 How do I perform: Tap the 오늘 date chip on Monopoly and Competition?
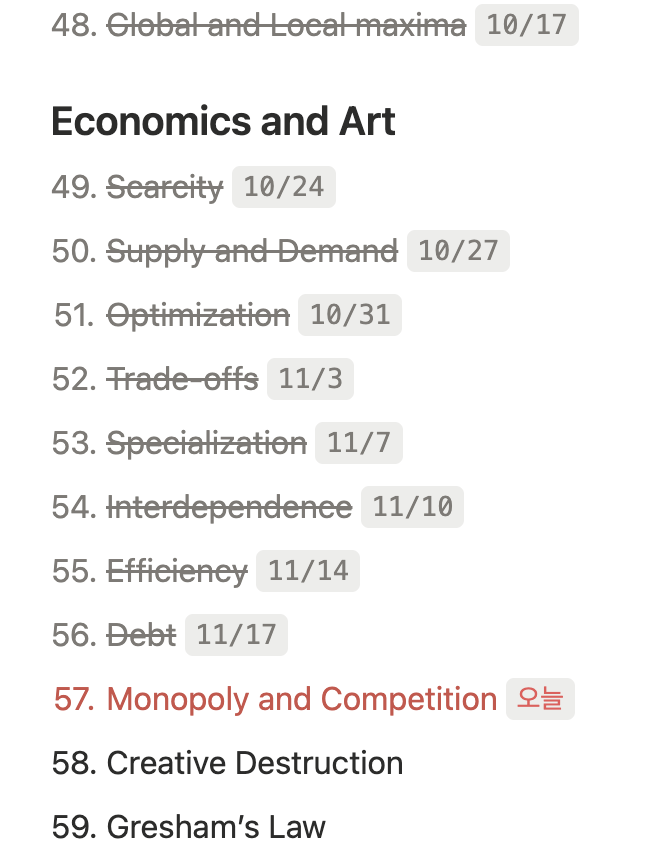pyautogui.click(x=540, y=699)
